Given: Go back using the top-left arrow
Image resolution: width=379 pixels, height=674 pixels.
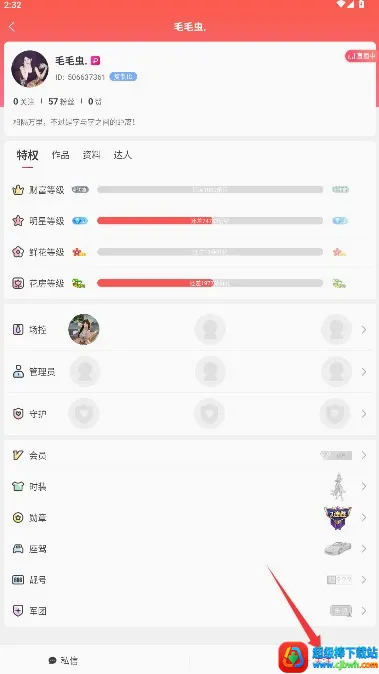Looking at the screenshot, I should pos(12,27).
